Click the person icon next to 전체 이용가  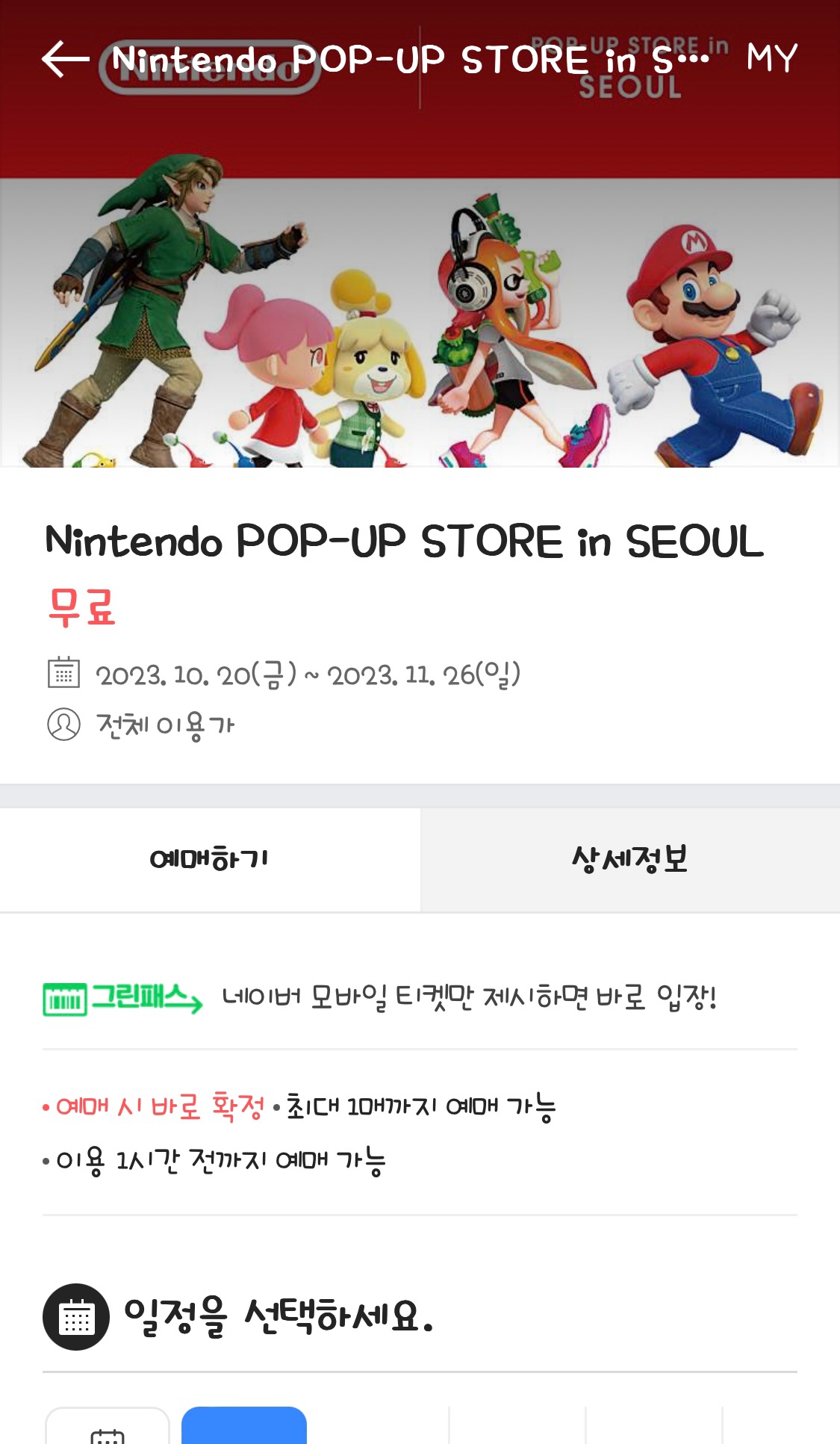[x=62, y=724]
